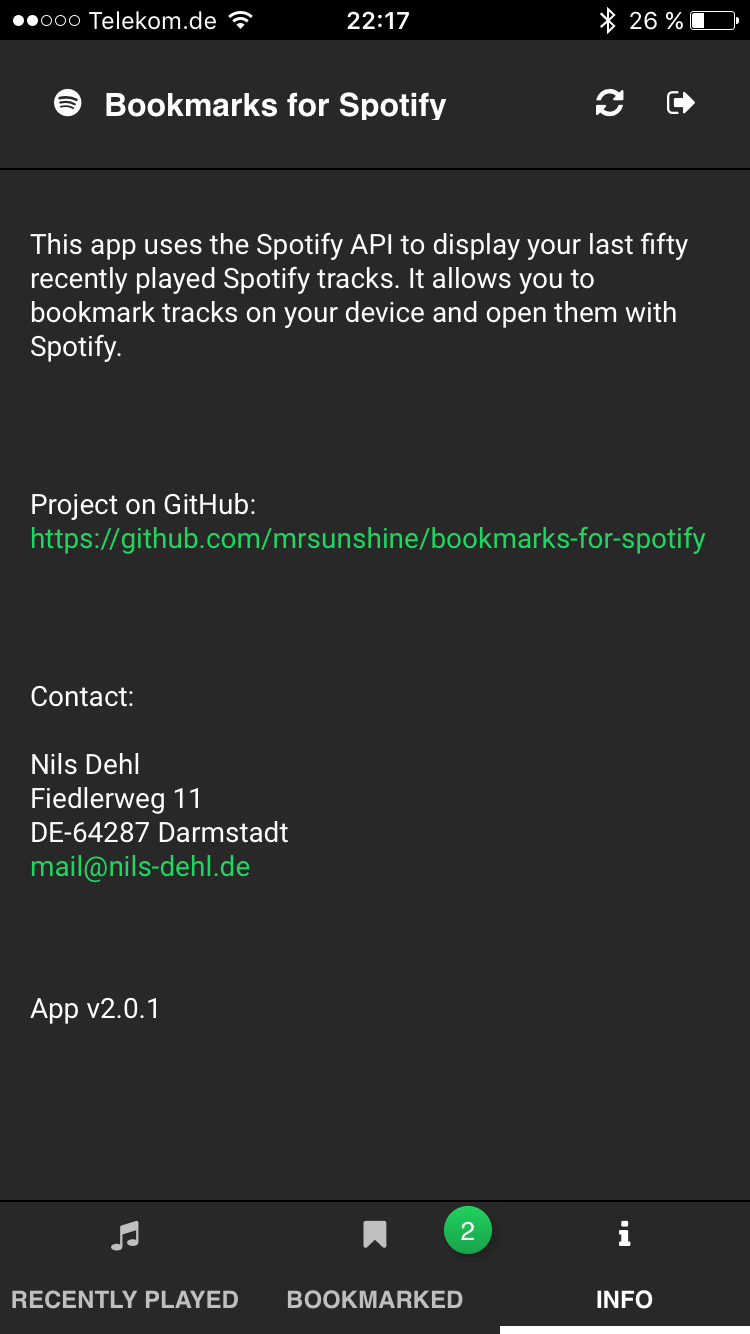Open the Bookmarked tab

[375, 1267]
